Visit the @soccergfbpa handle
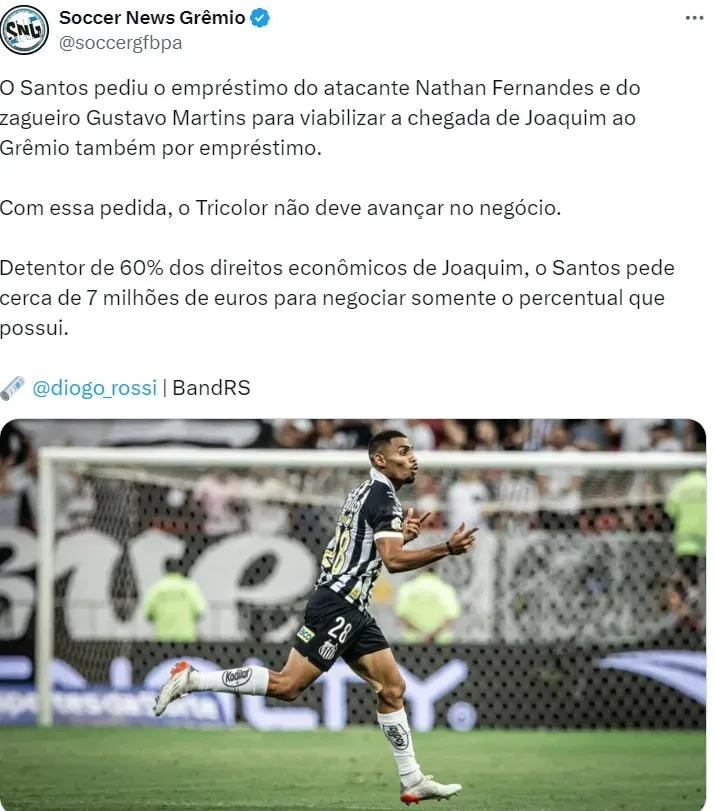The height and width of the screenshot is (811, 715). pos(121,43)
